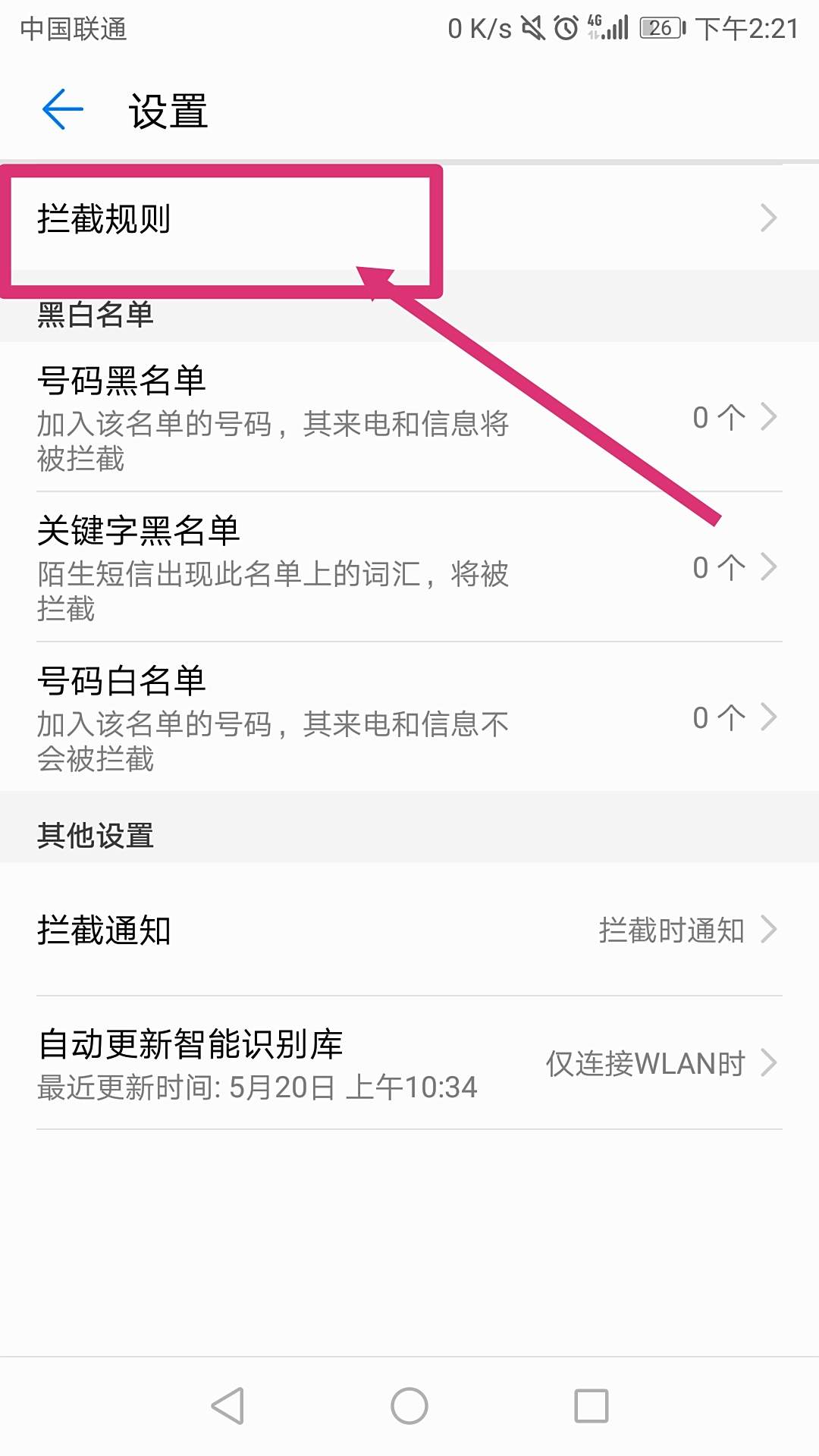
Task: Open 自动更新智能识别库 option
Action: tap(409, 1063)
